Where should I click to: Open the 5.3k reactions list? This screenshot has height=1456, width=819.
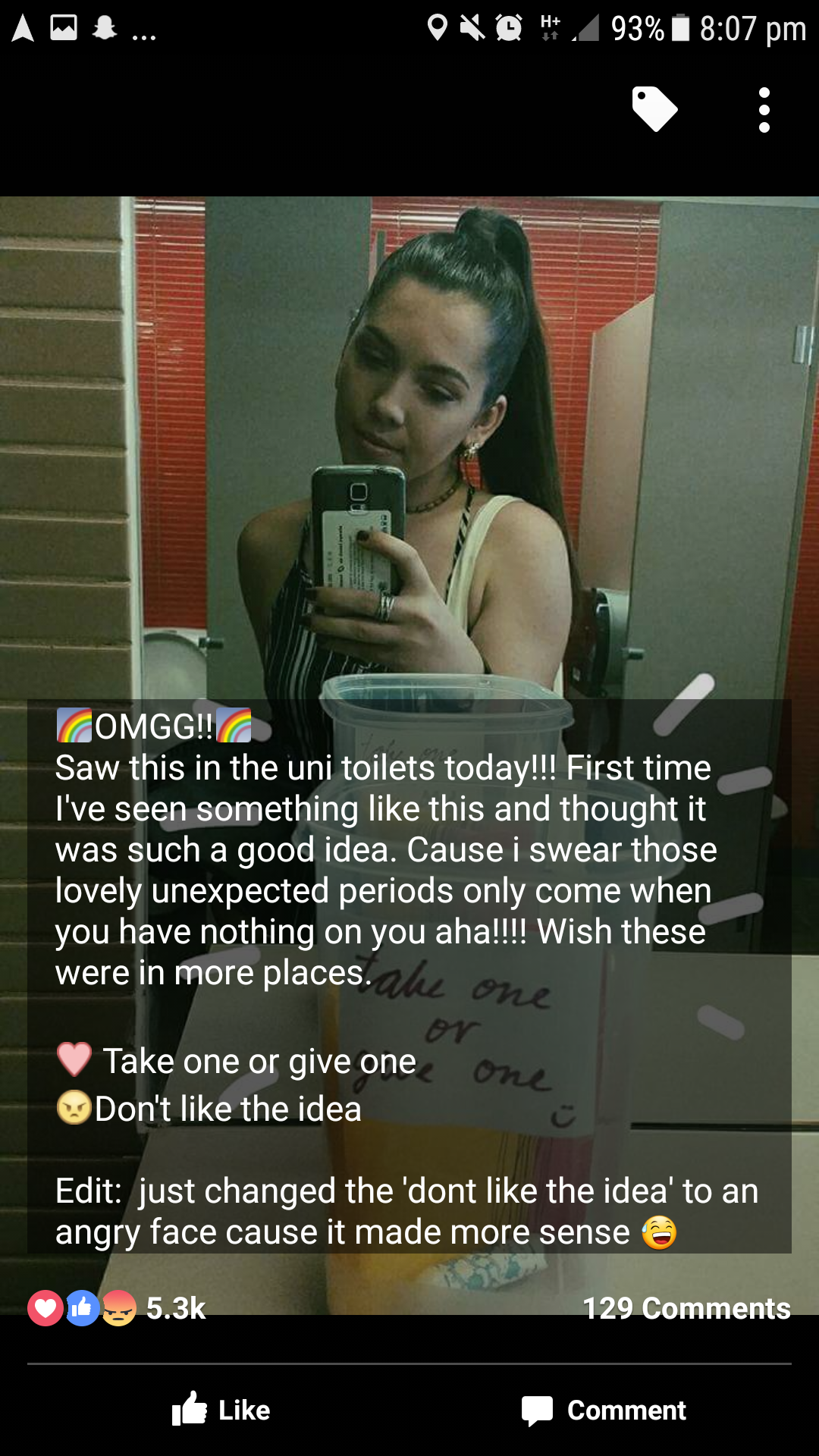[x=117, y=1308]
